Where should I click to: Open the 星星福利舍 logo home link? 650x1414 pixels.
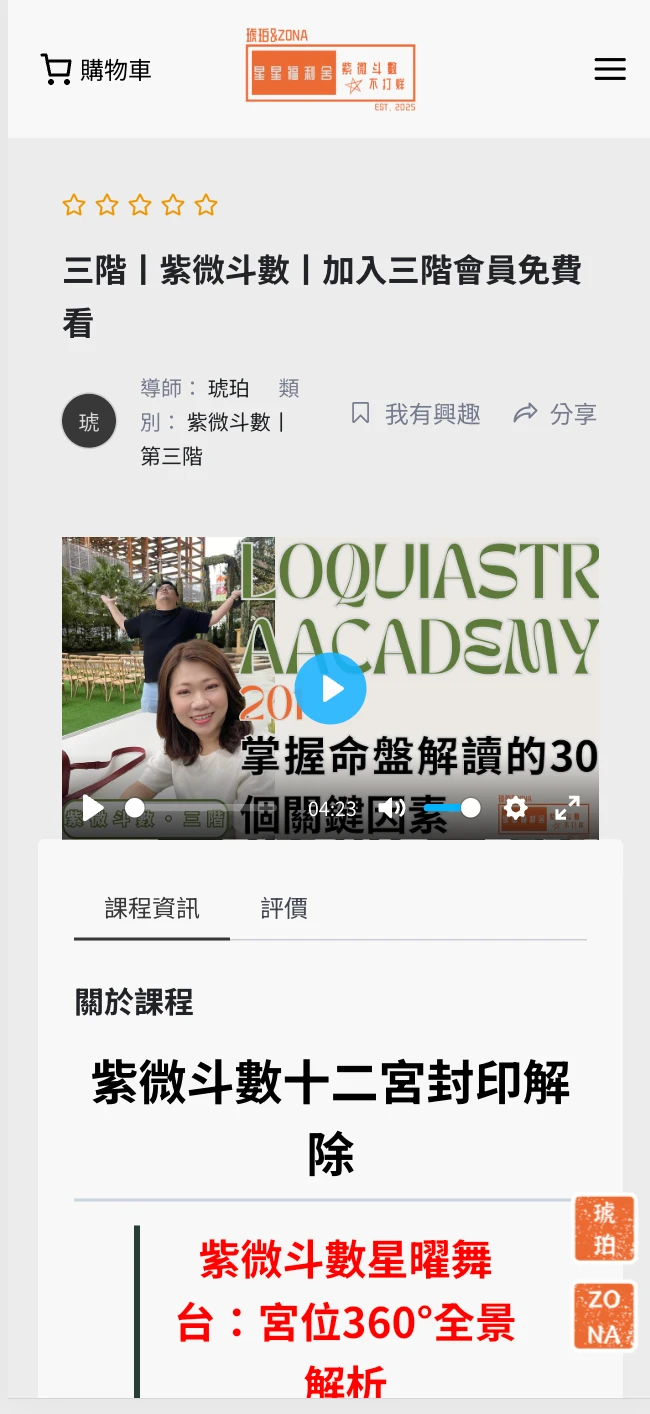[330, 72]
